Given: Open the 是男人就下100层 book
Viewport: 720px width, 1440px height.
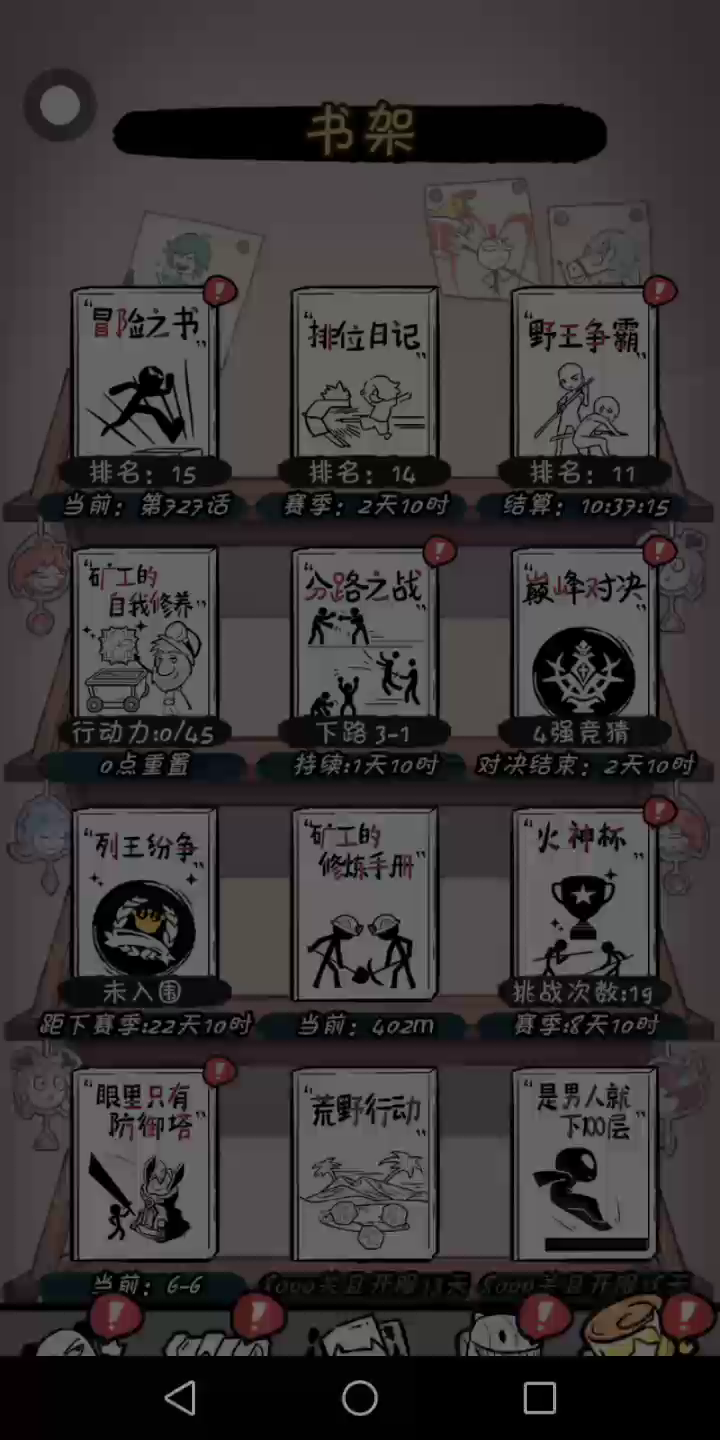Looking at the screenshot, I should click(x=585, y=1160).
